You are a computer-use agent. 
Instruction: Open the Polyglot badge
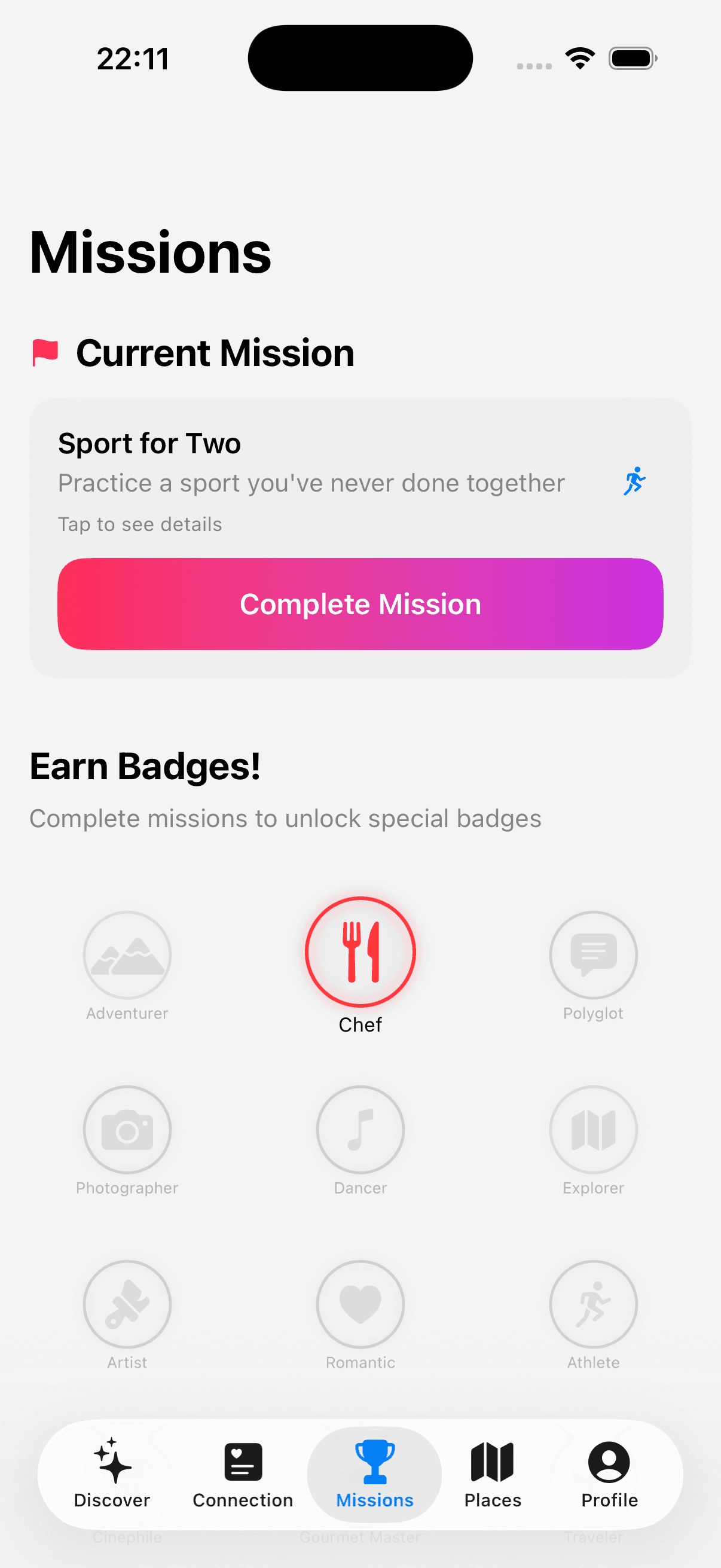(593, 955)
